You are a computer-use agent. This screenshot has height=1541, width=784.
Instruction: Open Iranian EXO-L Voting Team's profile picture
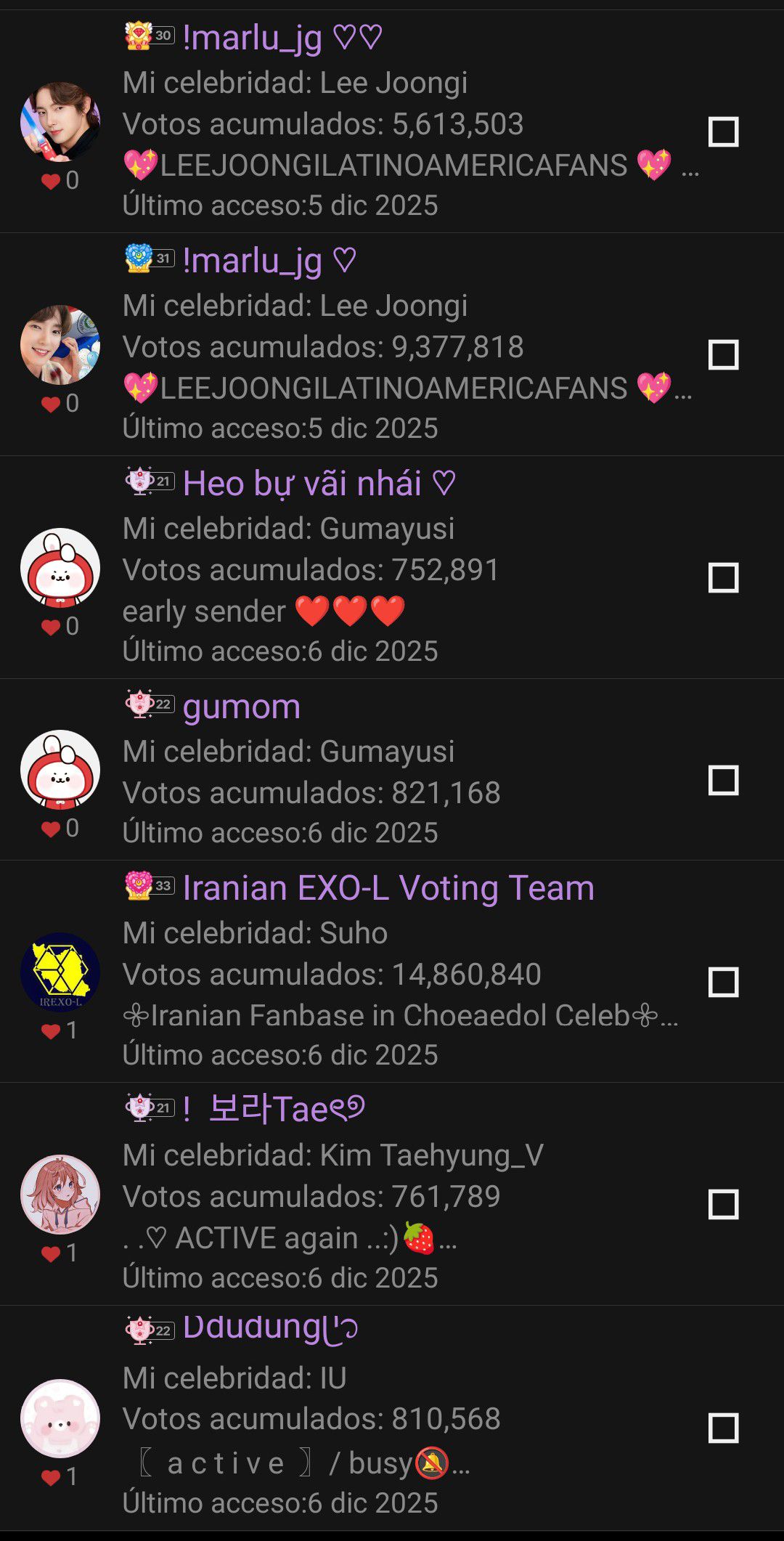(60, 972)
